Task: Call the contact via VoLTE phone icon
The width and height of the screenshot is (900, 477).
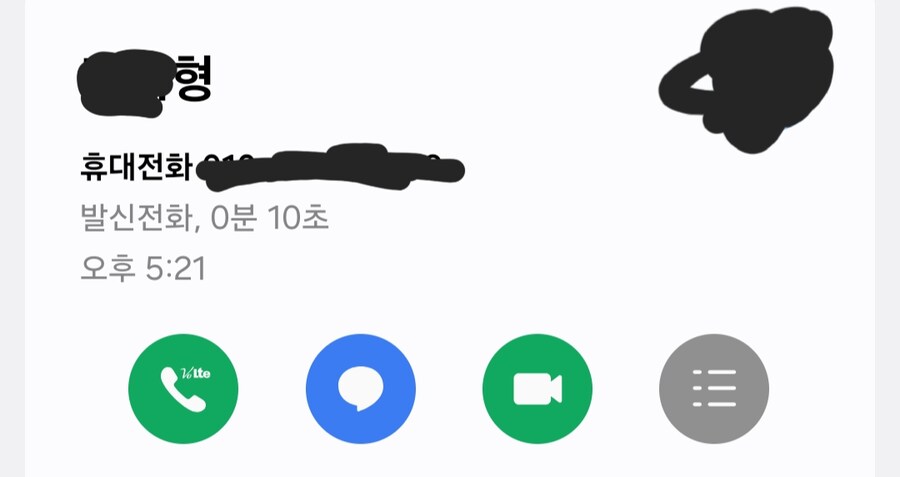Action: pyautogui.click(x=183, y=388)
